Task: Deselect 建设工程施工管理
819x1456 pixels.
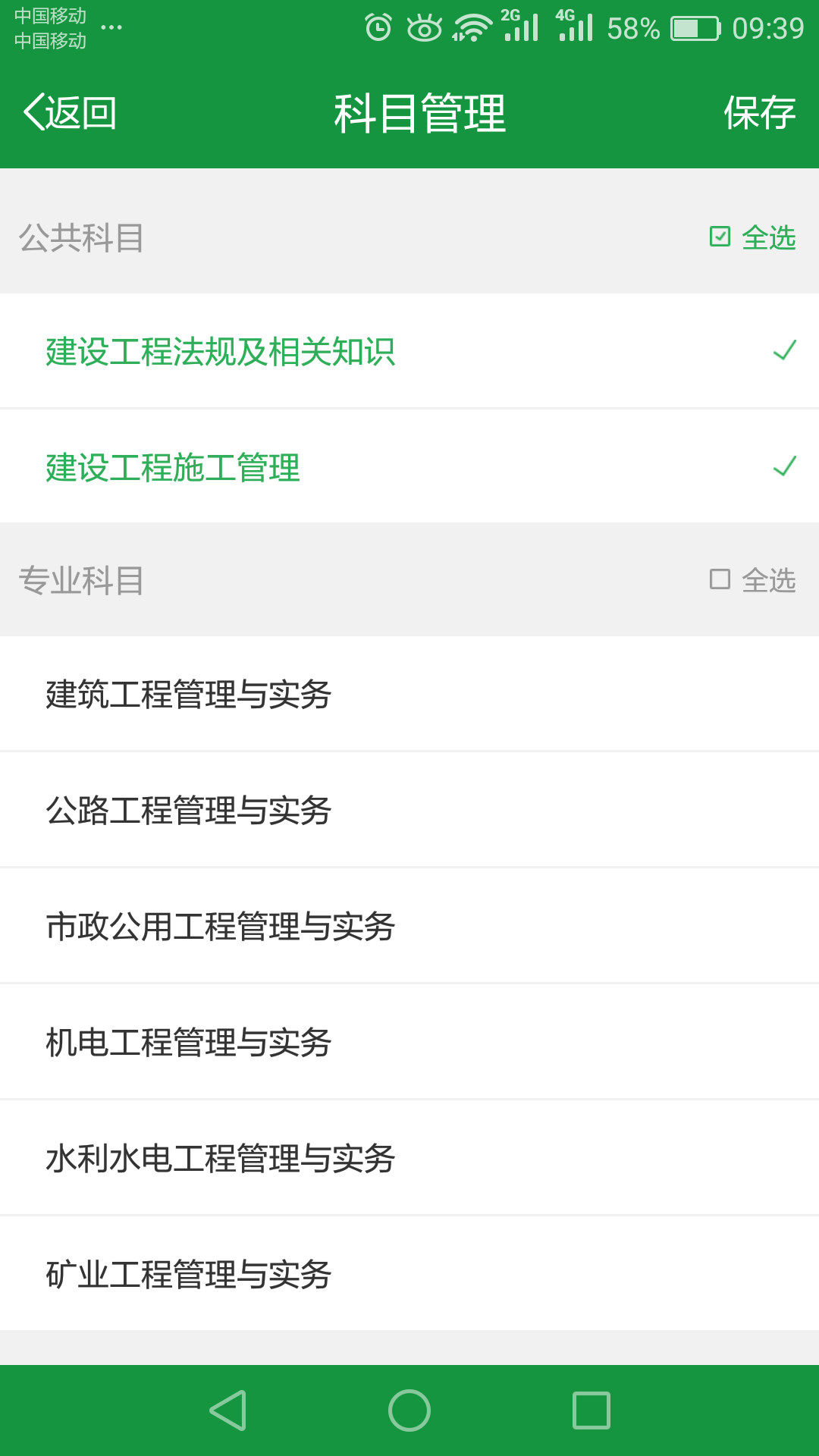Action: click(409, 467)
